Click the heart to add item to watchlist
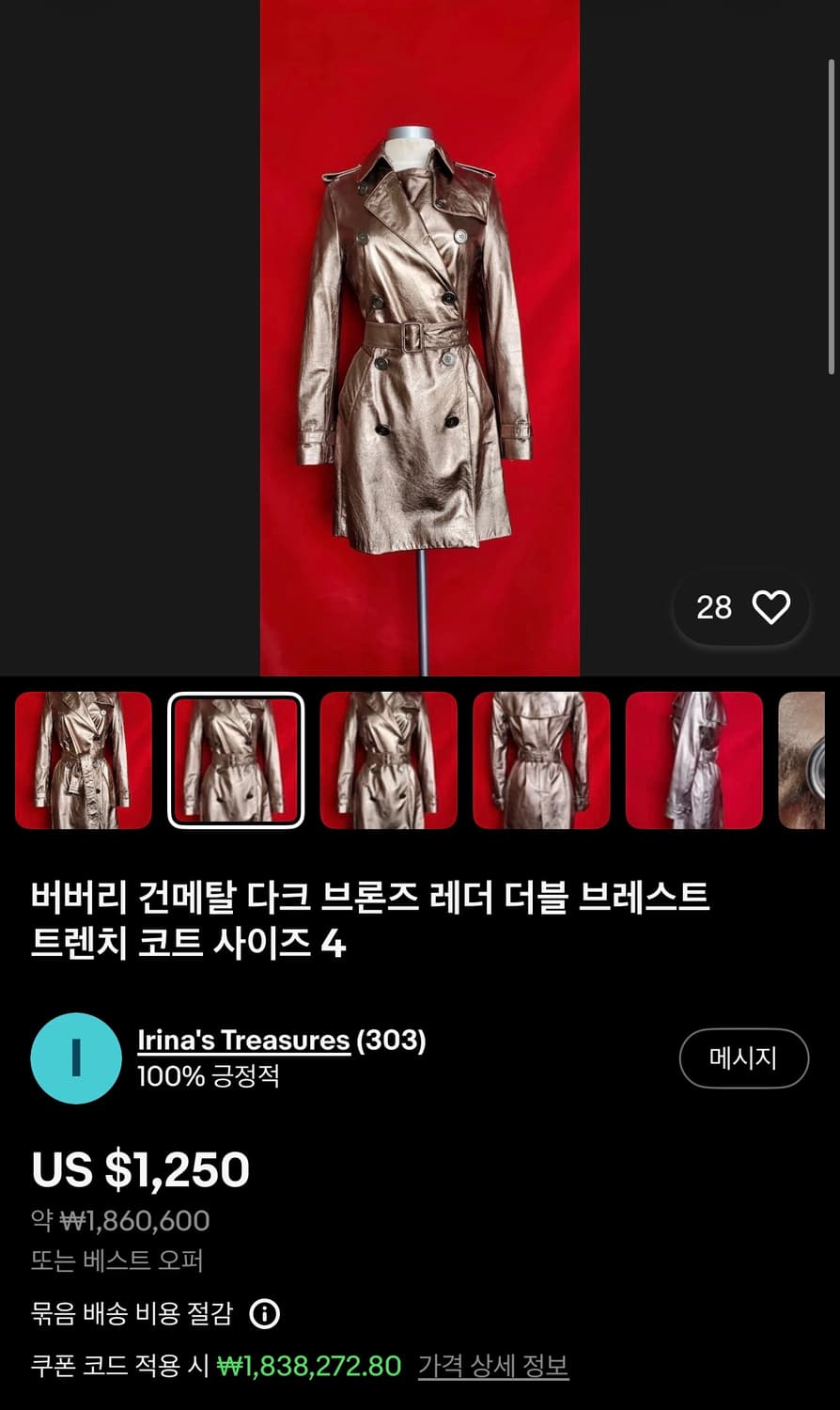Viewport: 840px width, 1410px height. coord(772,607)
